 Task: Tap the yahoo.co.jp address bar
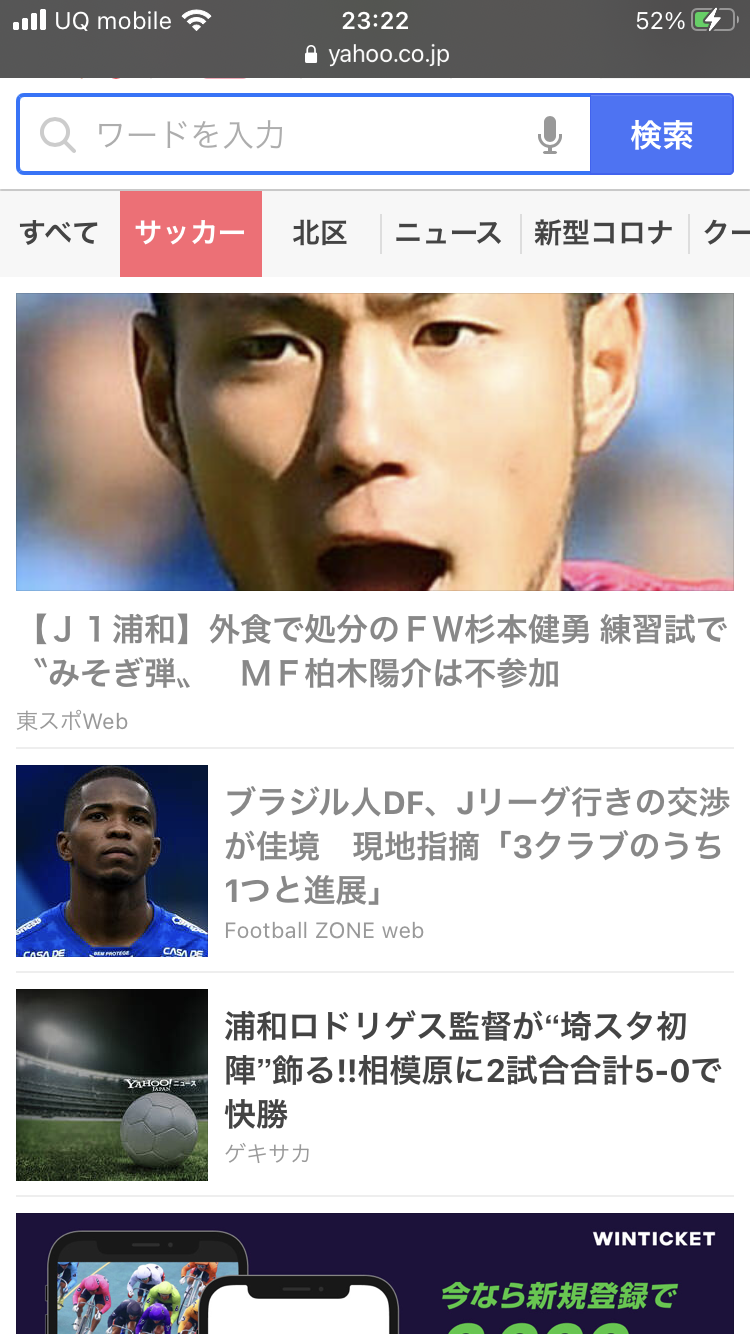378,55
